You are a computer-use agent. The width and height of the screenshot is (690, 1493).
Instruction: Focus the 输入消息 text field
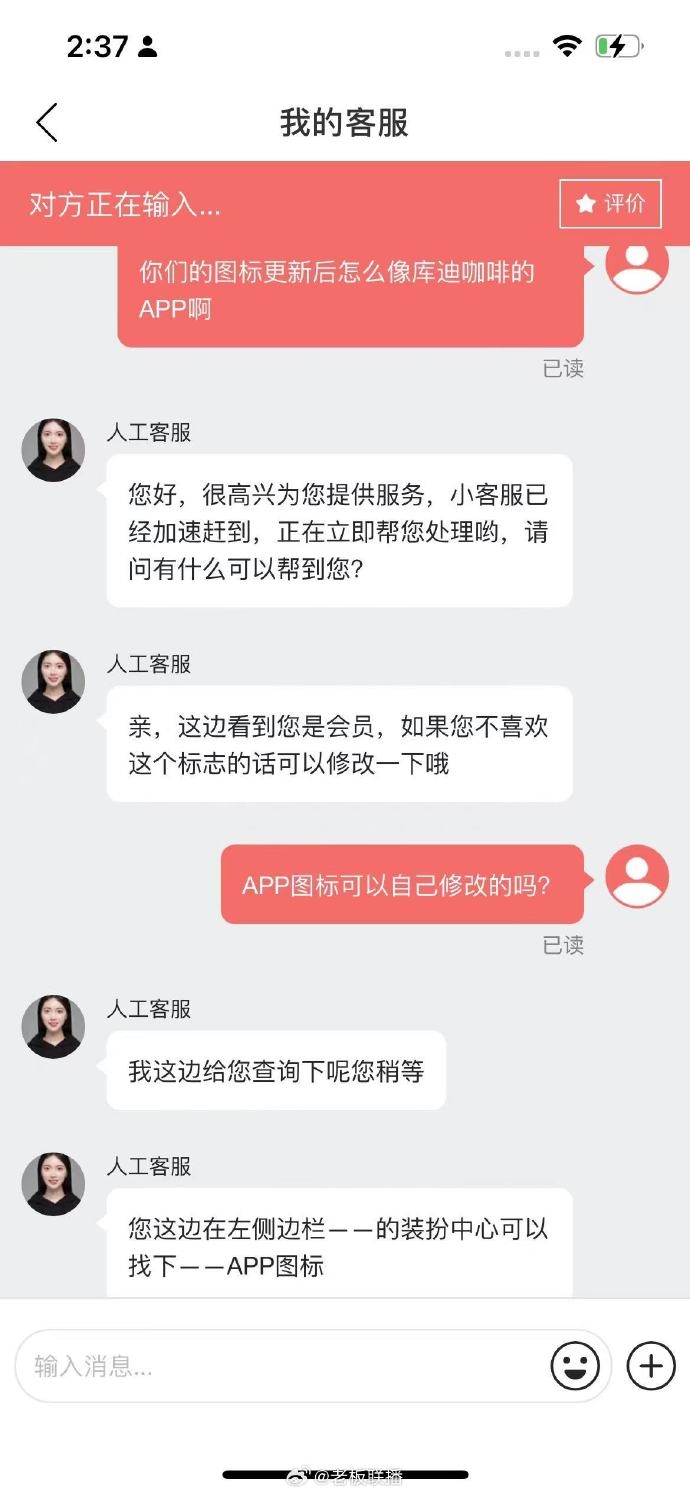280,1366
